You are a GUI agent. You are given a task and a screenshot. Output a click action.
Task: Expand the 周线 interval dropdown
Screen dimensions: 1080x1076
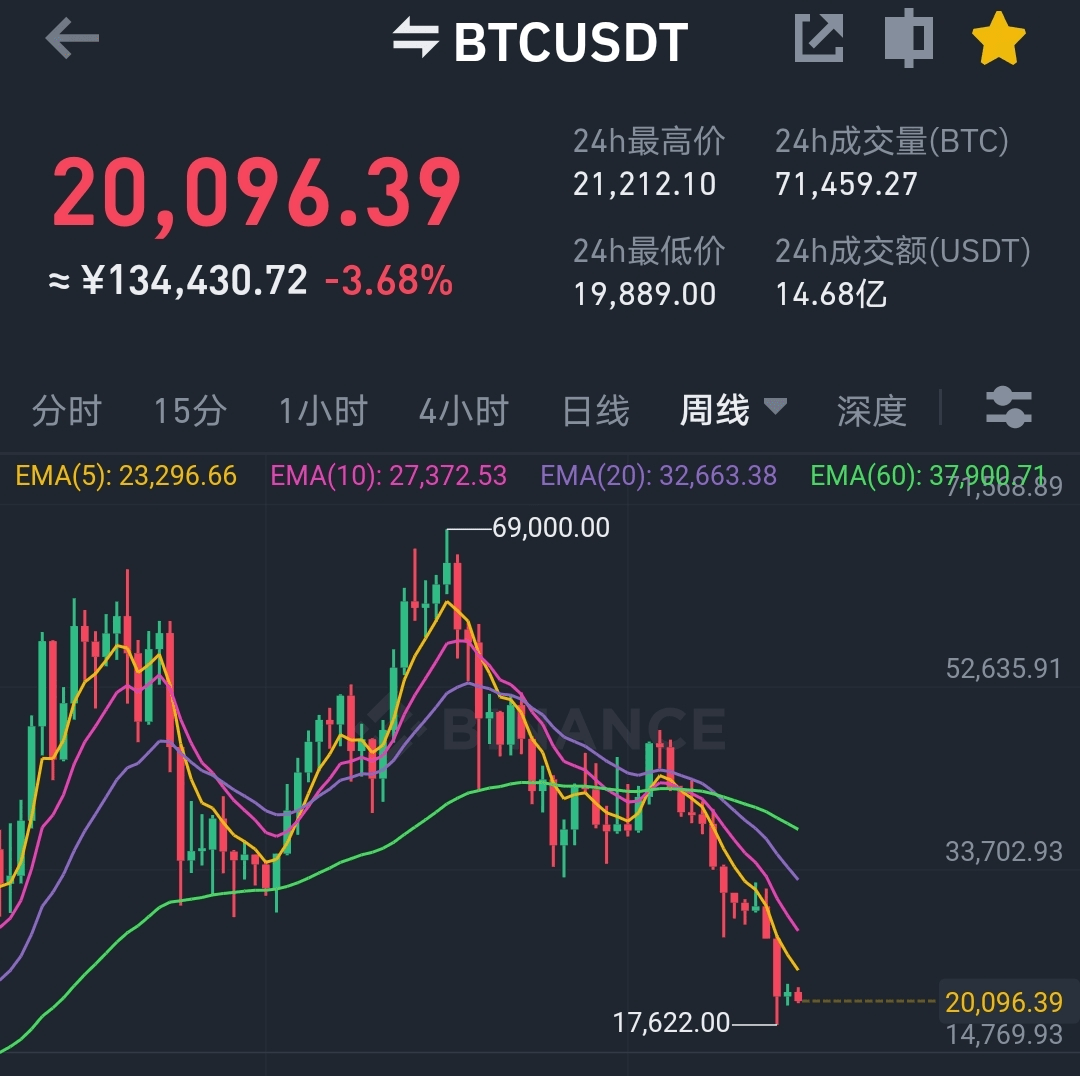[733, 408]
